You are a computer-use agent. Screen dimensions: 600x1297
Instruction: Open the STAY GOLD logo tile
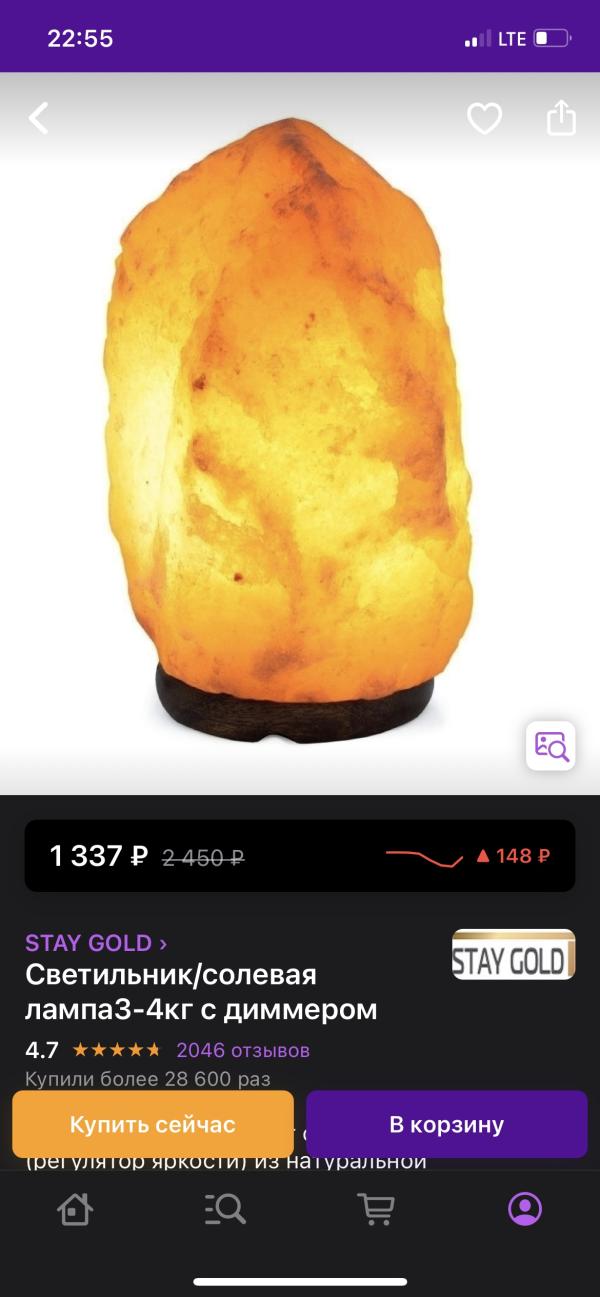tap(513, 954)
